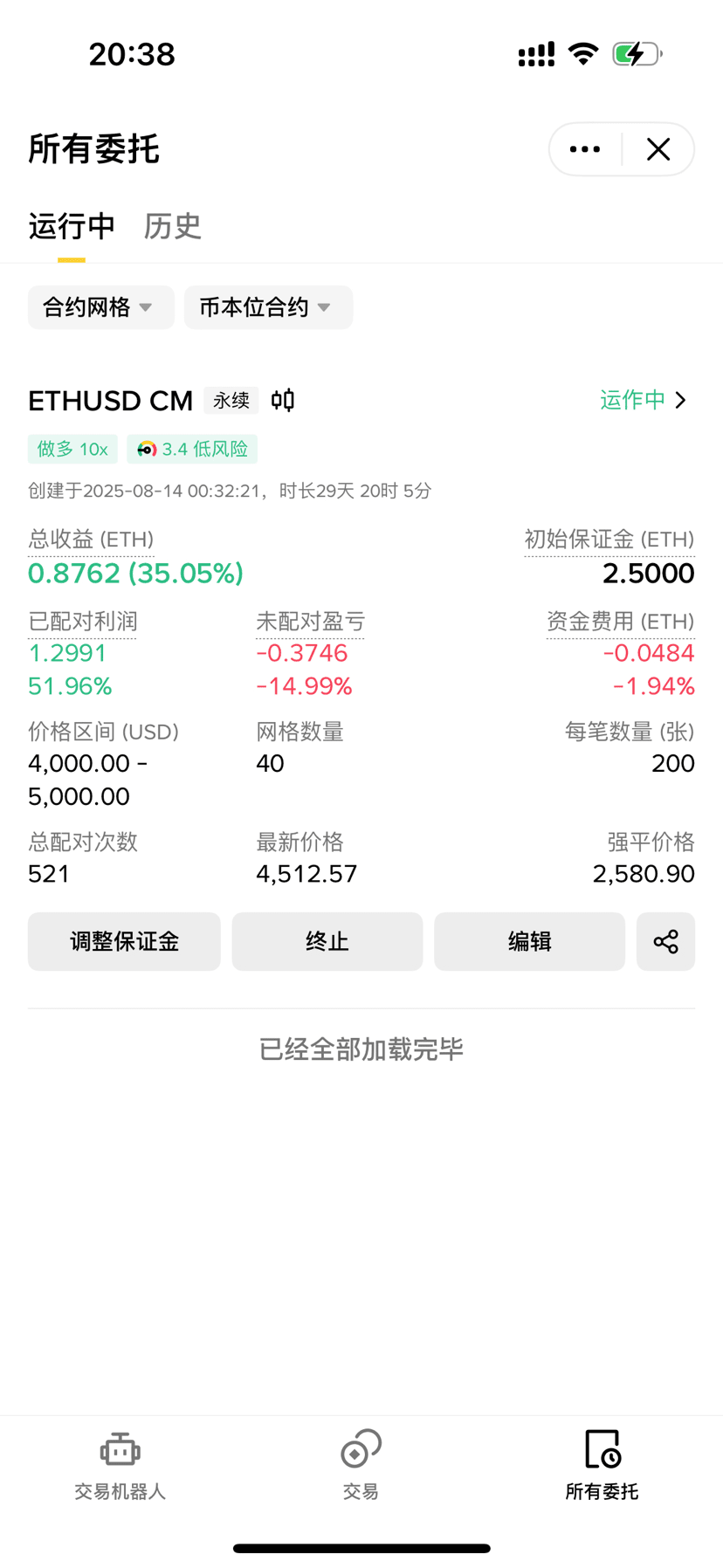Tap the 调整保证金 button

[124, 941]
